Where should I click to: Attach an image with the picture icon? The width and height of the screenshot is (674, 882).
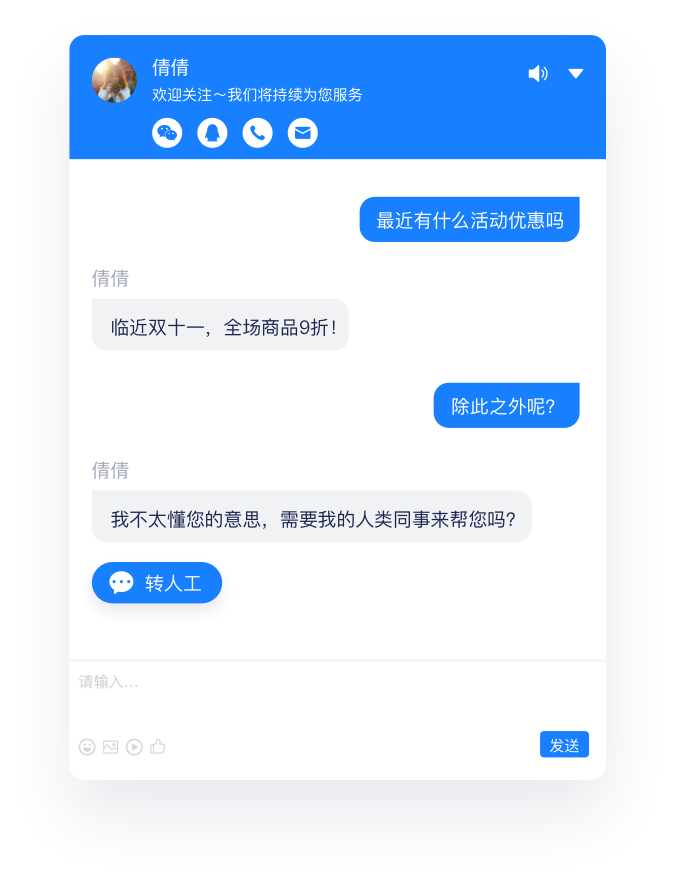(x=110, y=747)
